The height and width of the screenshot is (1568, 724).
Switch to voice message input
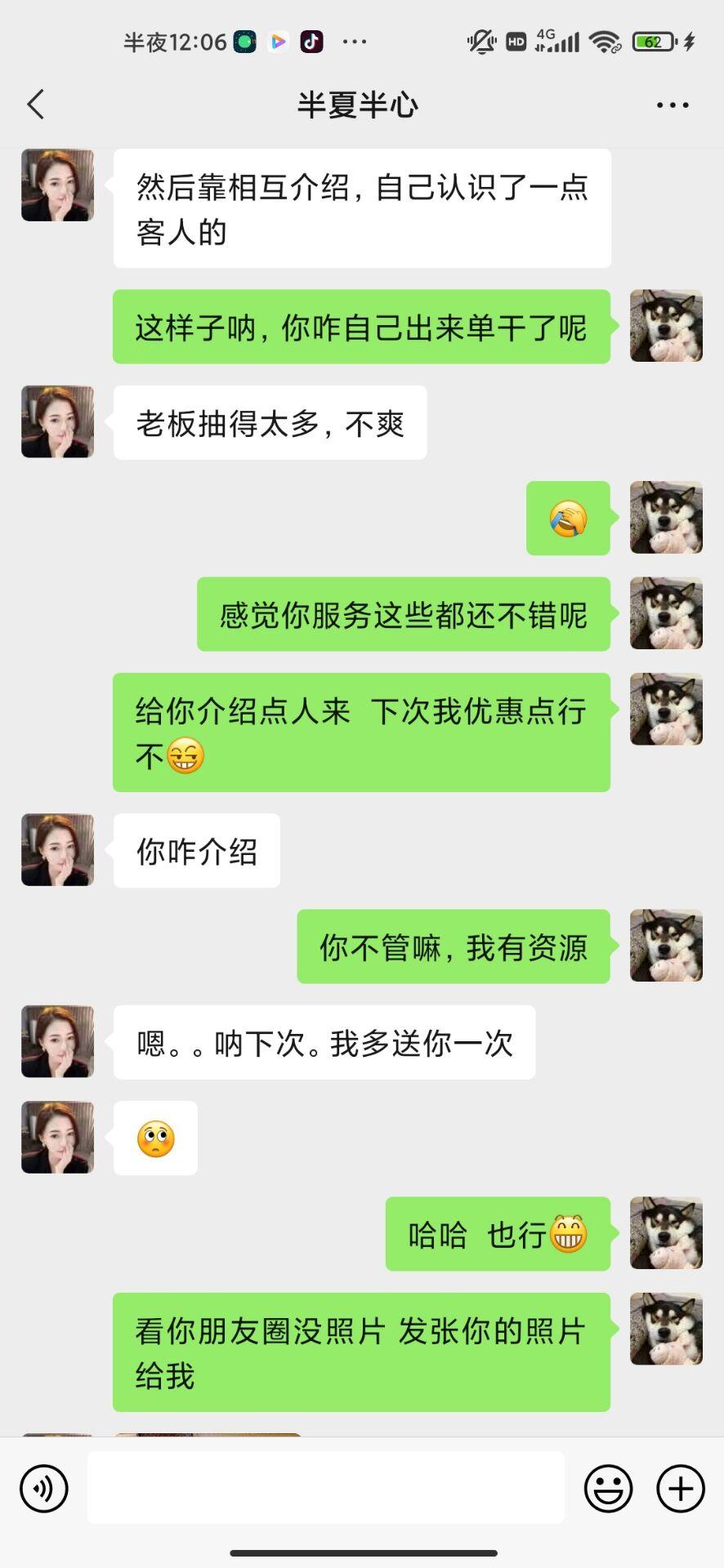[x=44, y=1488]
